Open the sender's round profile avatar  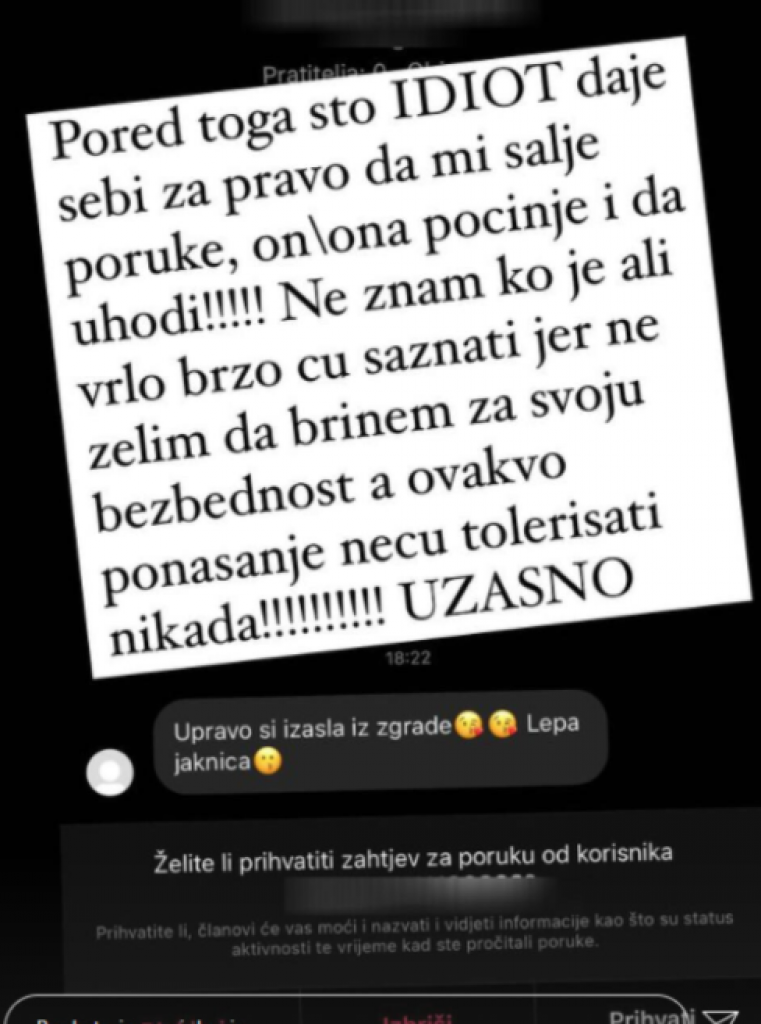110,770
